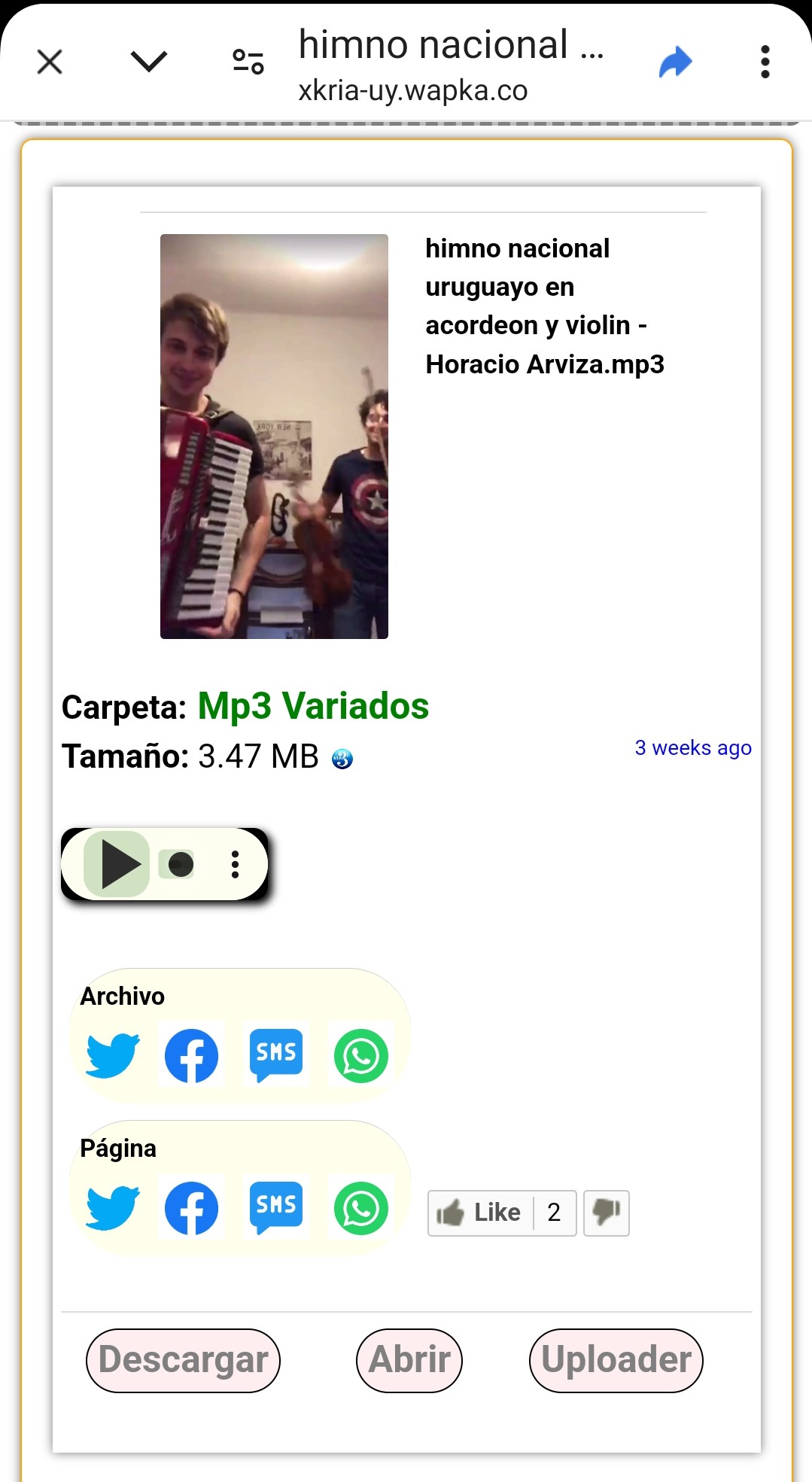Image resolution: width=812 pixels, height=1482 pixels.
Task: Open the browser overflow menu
Action: 765,62
